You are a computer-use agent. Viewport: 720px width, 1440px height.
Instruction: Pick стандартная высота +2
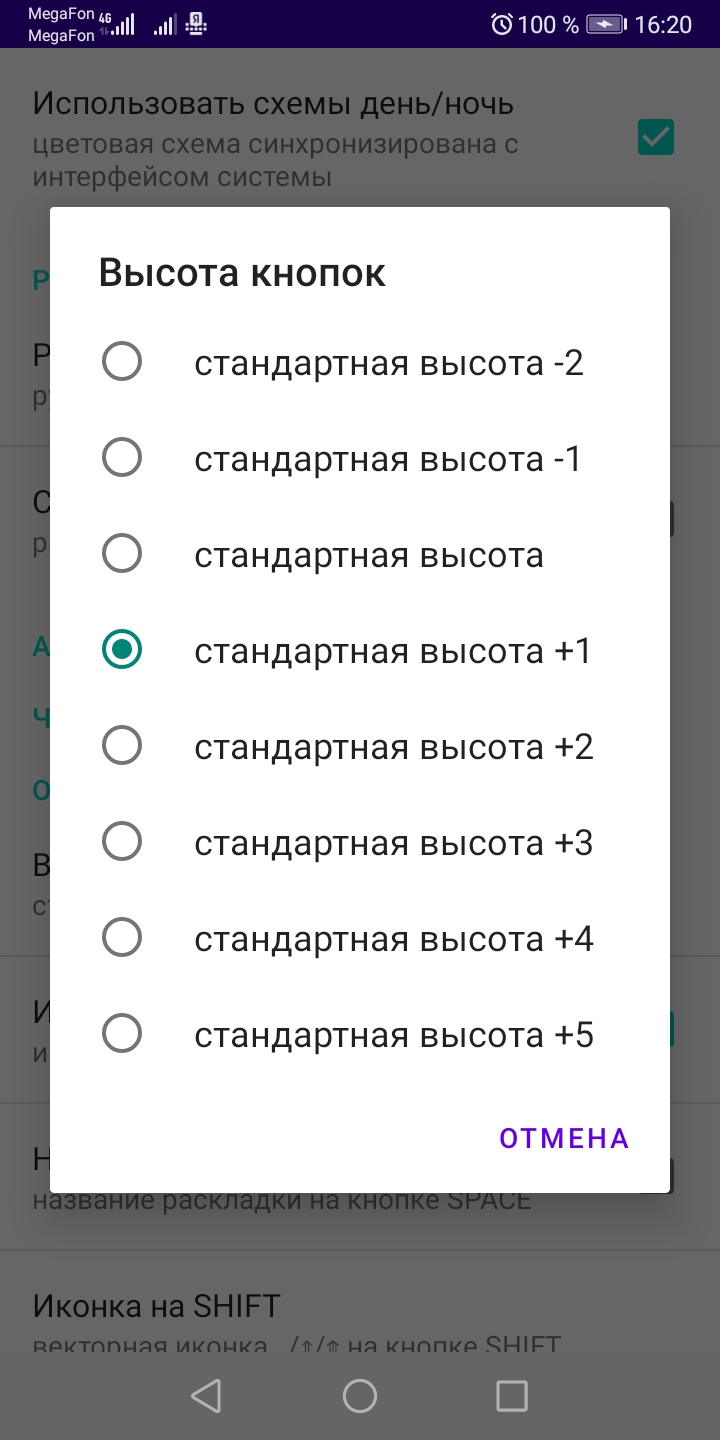click(360, 746)
